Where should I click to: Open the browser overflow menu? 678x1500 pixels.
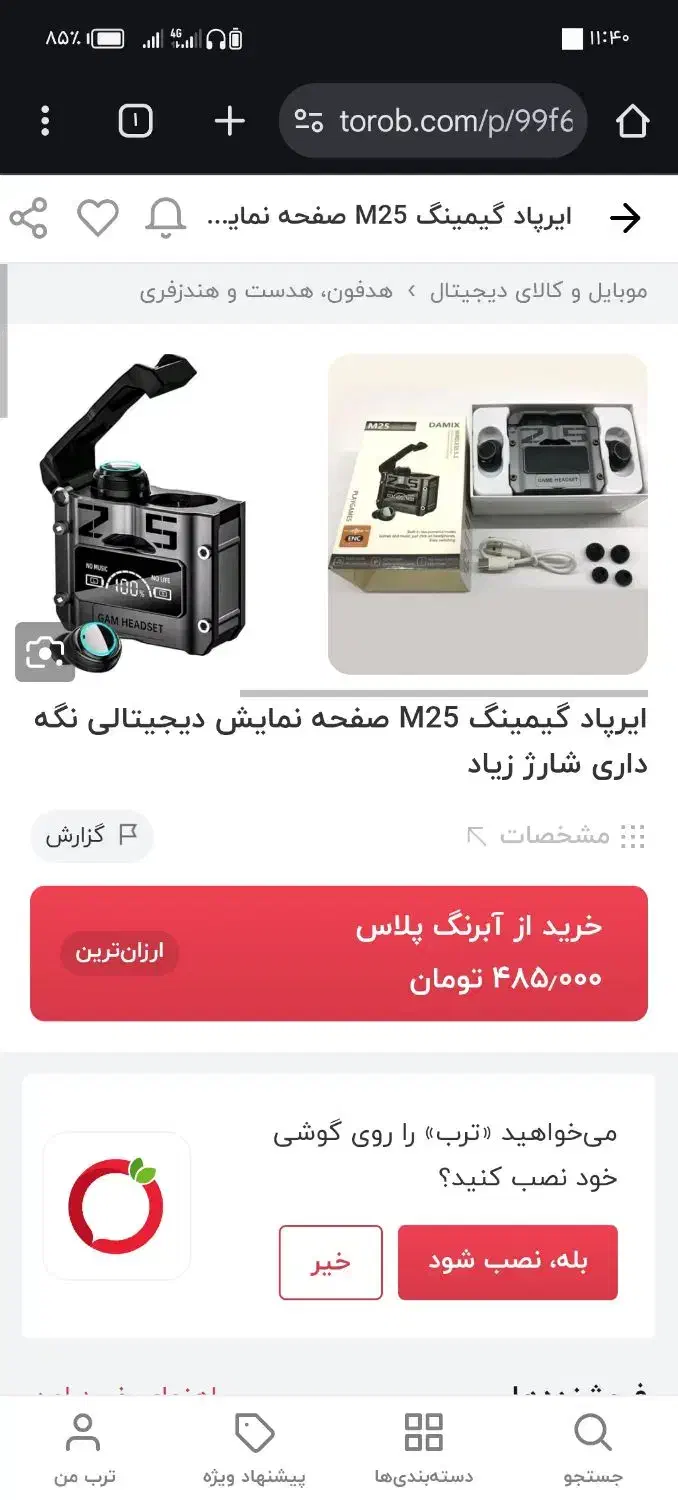(x=45, y=121)
